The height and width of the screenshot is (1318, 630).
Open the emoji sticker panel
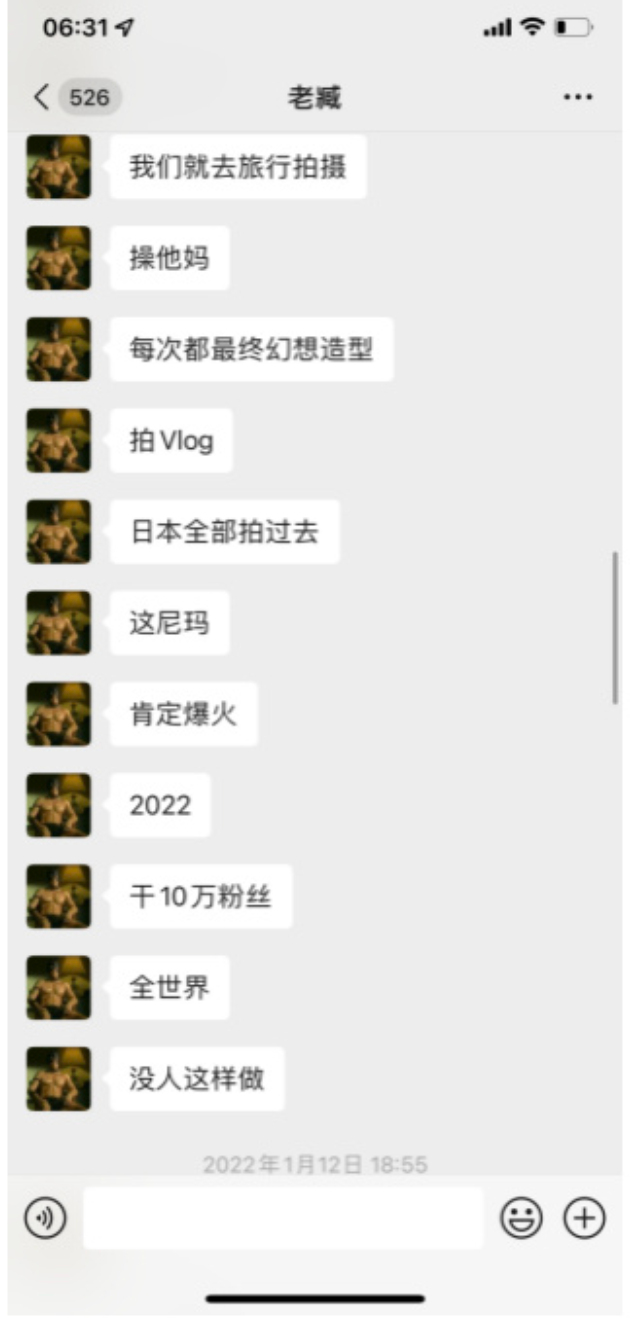[x=521, y=1218]
